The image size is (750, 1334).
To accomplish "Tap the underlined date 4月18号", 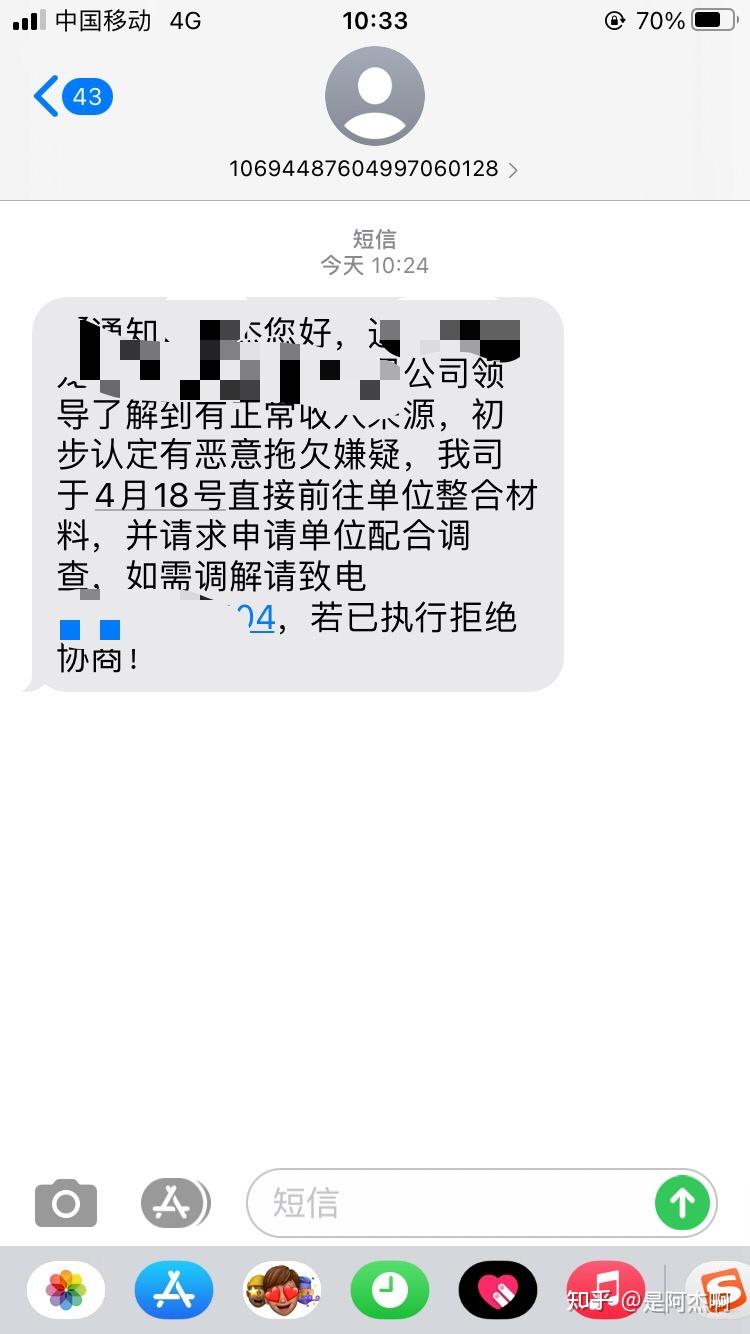I will pyautogui.click(x=160, y=497).
